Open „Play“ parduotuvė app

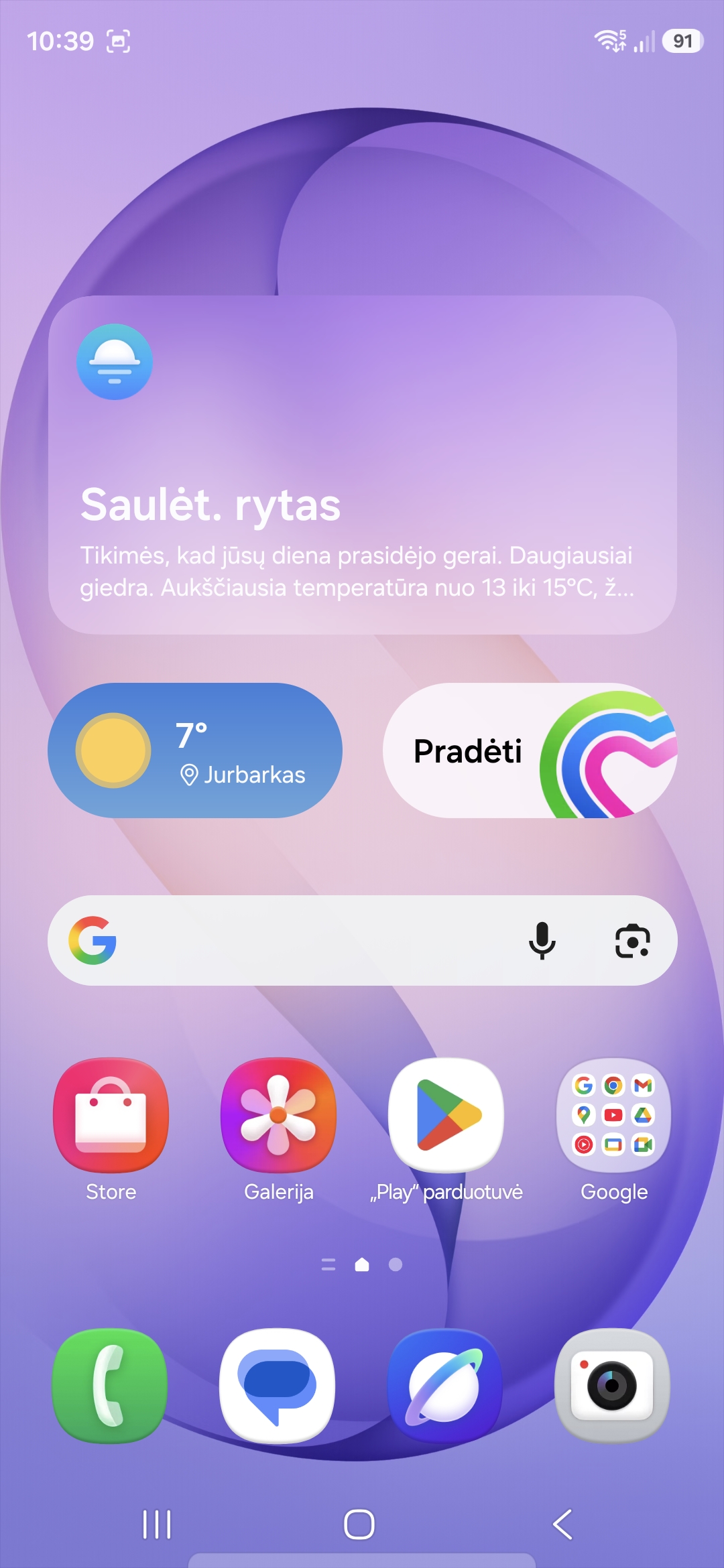coord(446,1115)
